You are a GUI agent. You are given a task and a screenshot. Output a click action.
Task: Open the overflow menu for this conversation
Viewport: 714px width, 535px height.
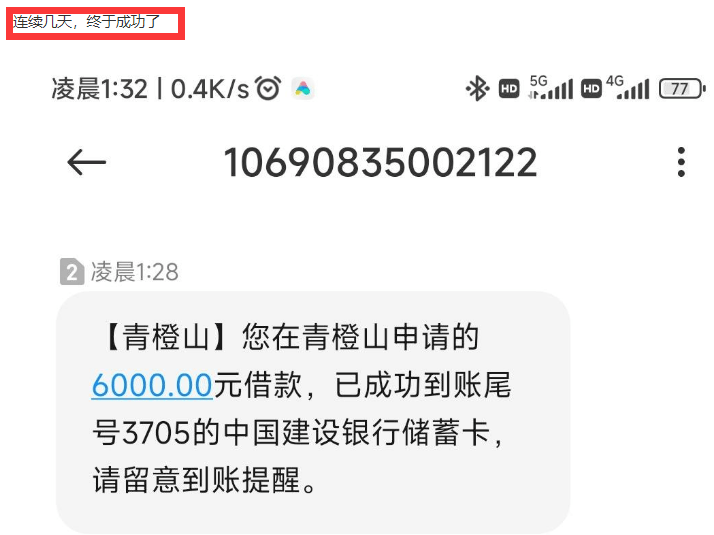click(x=681, y=162)
